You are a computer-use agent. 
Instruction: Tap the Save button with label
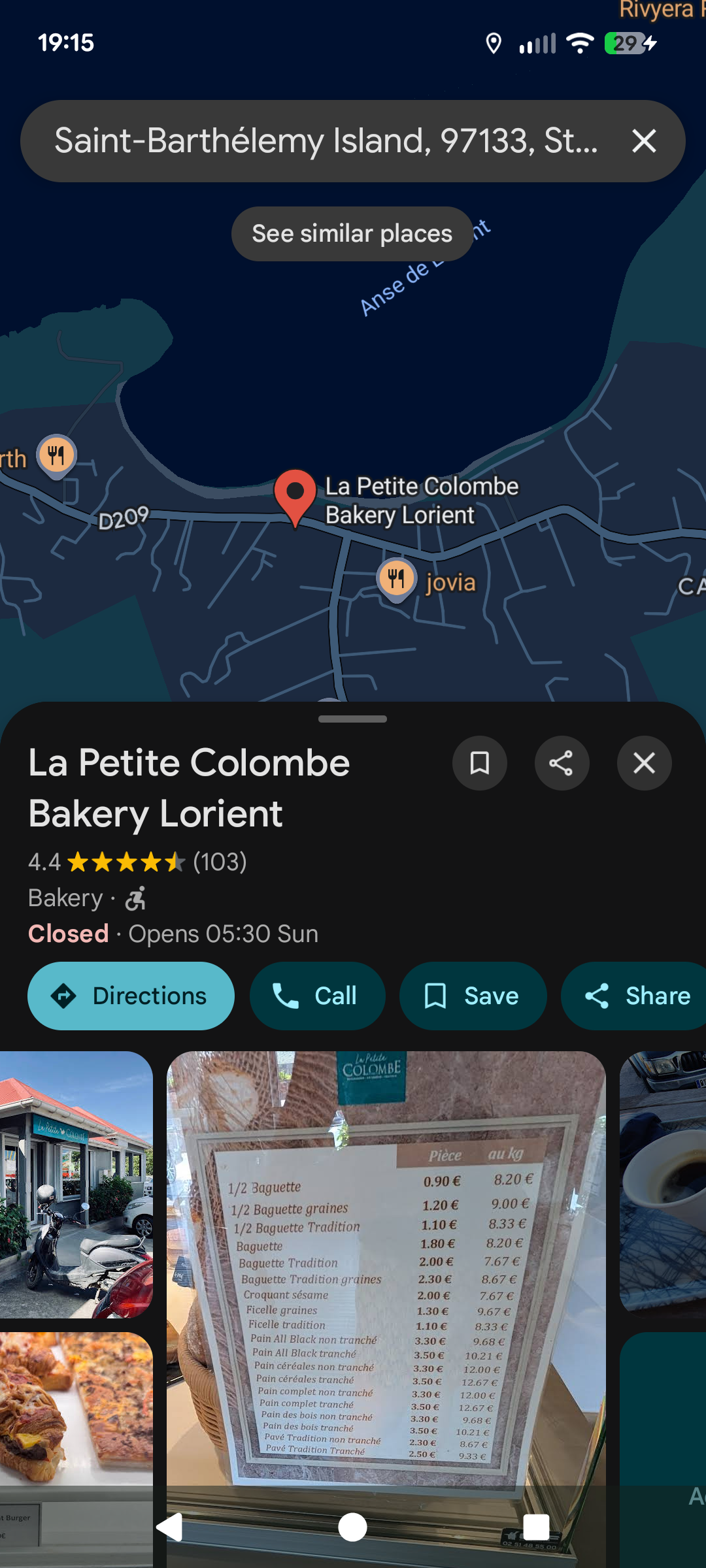[x=473, y=996]
